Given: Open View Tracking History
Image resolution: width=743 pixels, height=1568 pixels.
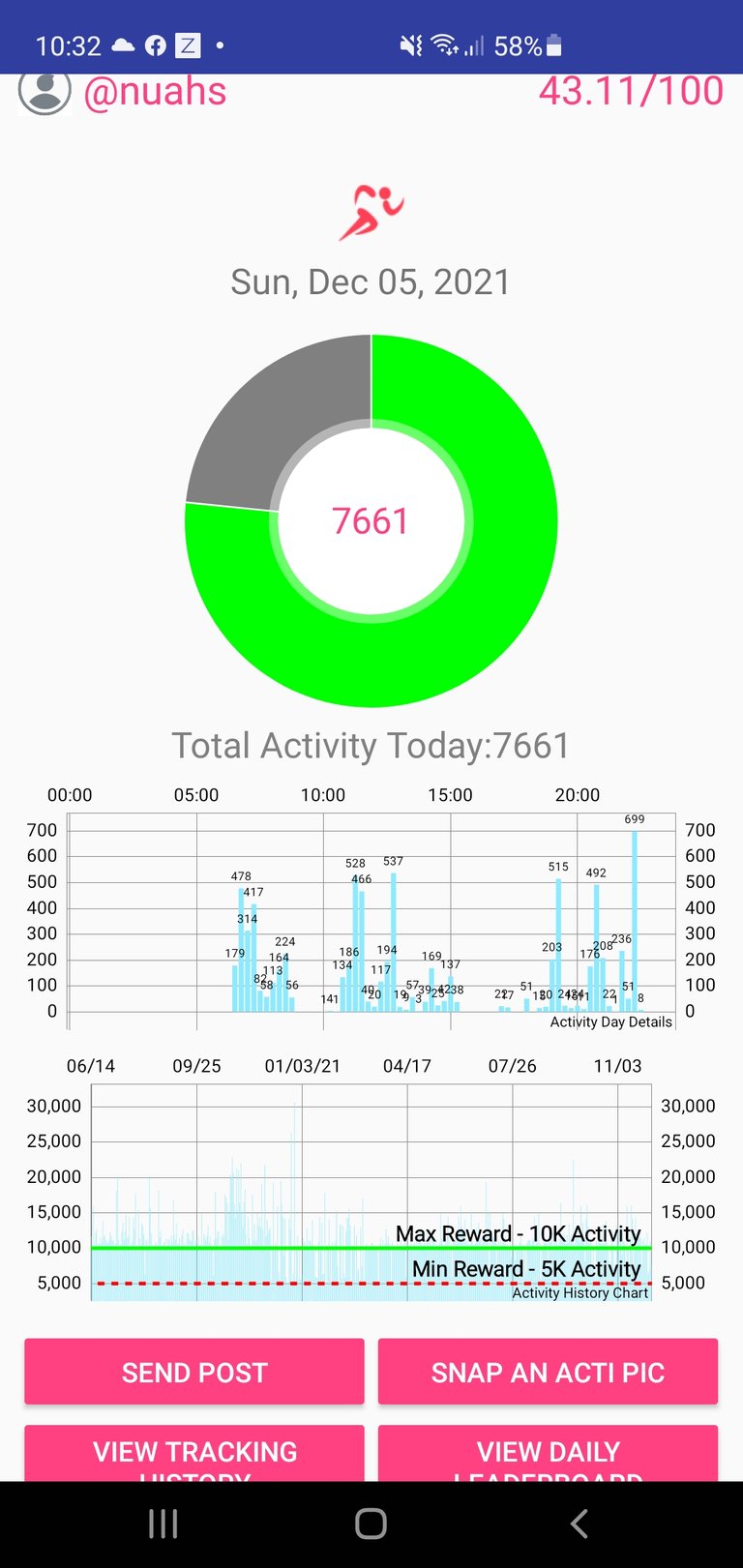Looking at the screenshot, I should (x=194, y=1453).
